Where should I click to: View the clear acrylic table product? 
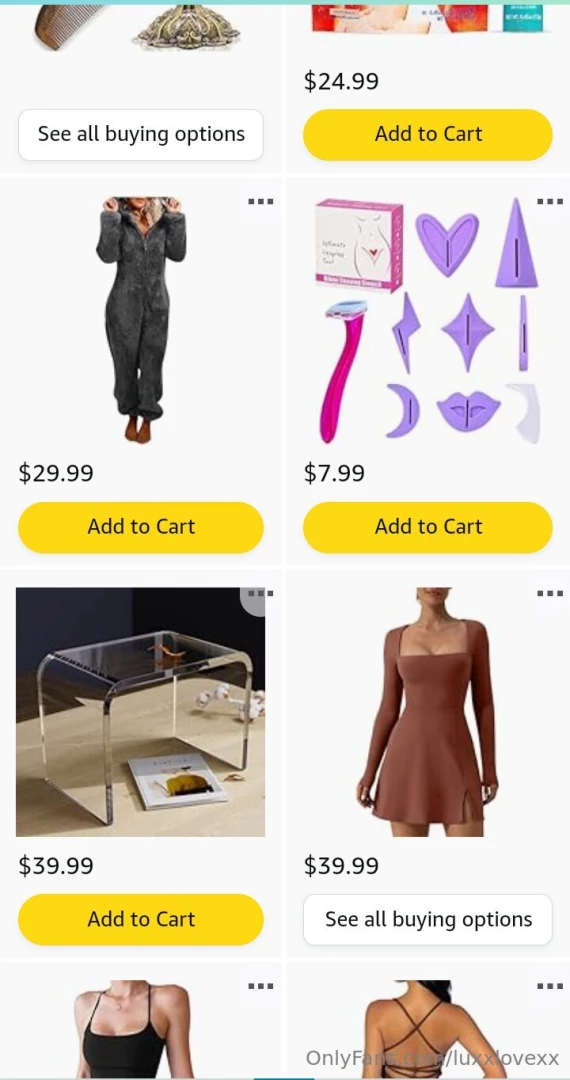140,712
